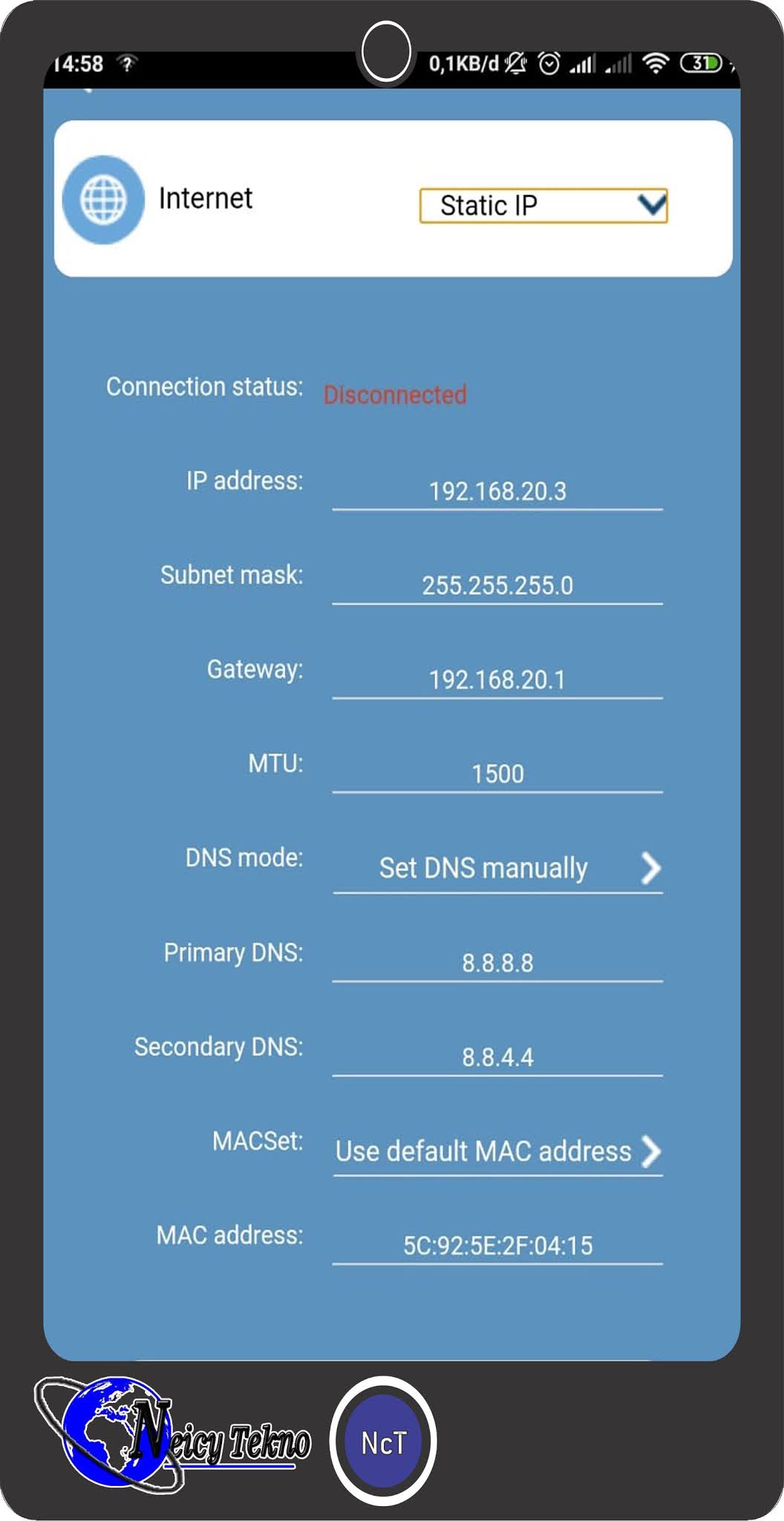Edit the Subnet mask field
The width and height of the screenshot is (784, 1521).
pos(497,584)
